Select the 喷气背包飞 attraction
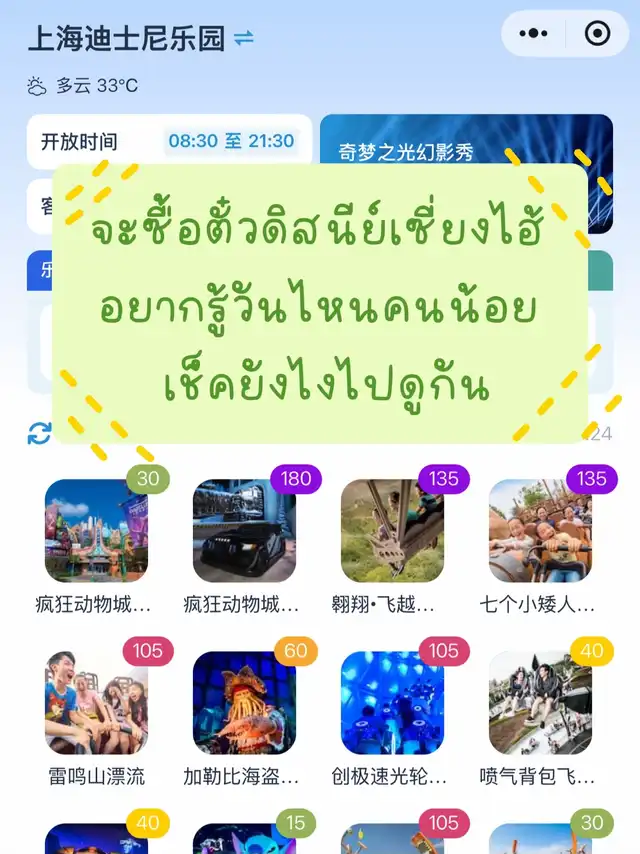Image resolution: width=640 pixels, height=854 pixels. coord(540,703)
